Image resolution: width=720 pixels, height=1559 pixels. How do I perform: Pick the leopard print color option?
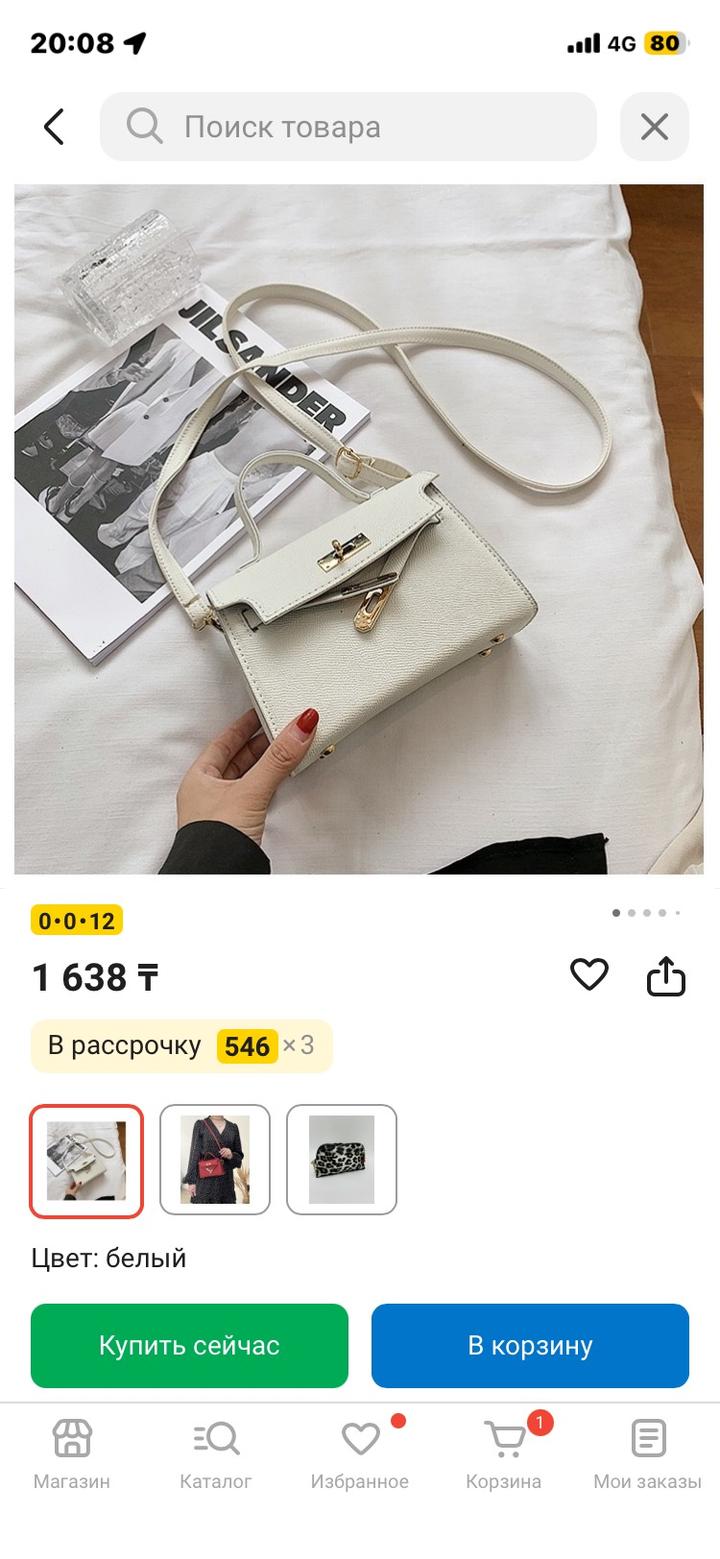click(342, 1161)
